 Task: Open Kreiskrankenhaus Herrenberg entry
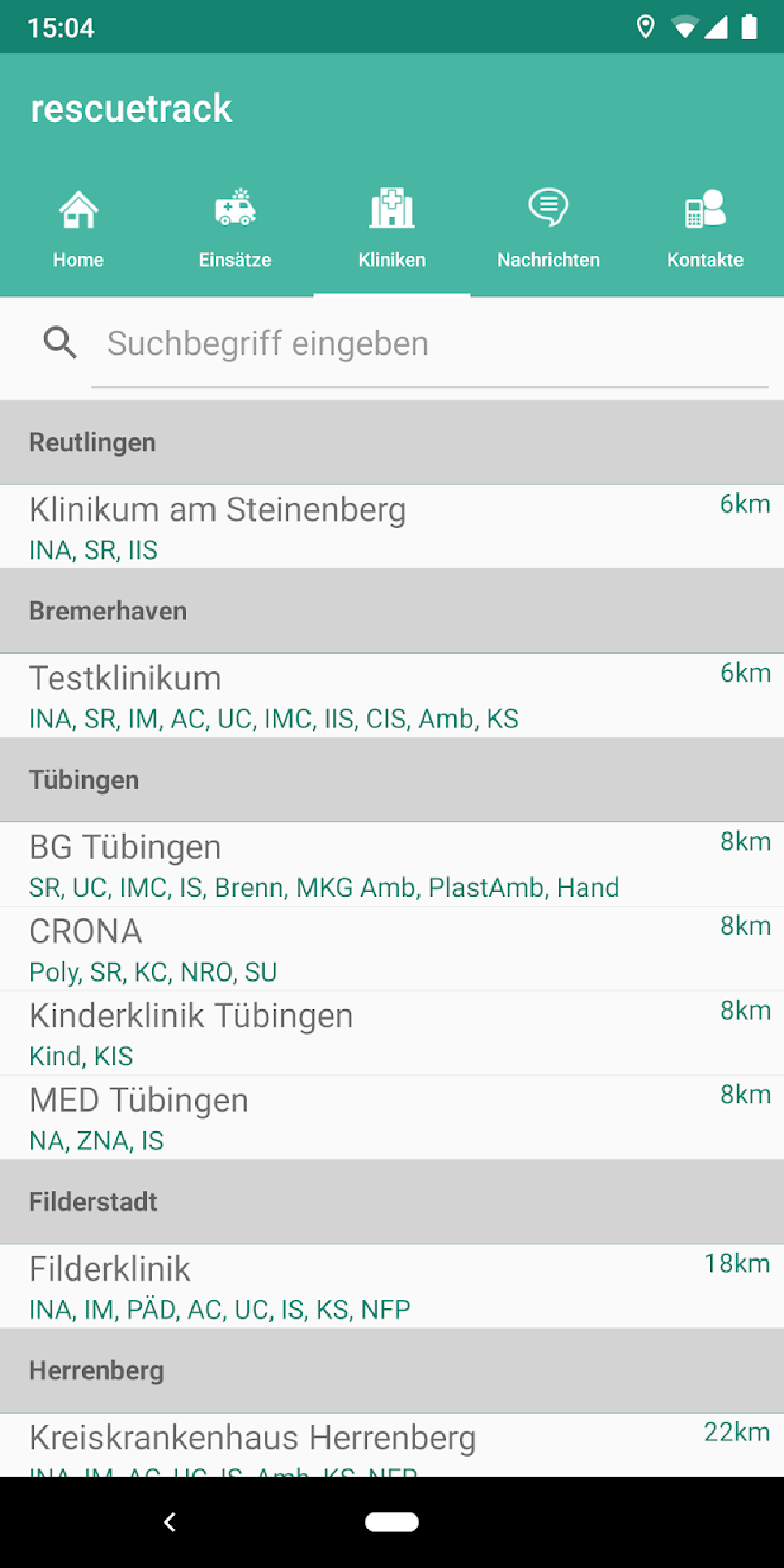pyautogui.click(x=392, y=1445)
